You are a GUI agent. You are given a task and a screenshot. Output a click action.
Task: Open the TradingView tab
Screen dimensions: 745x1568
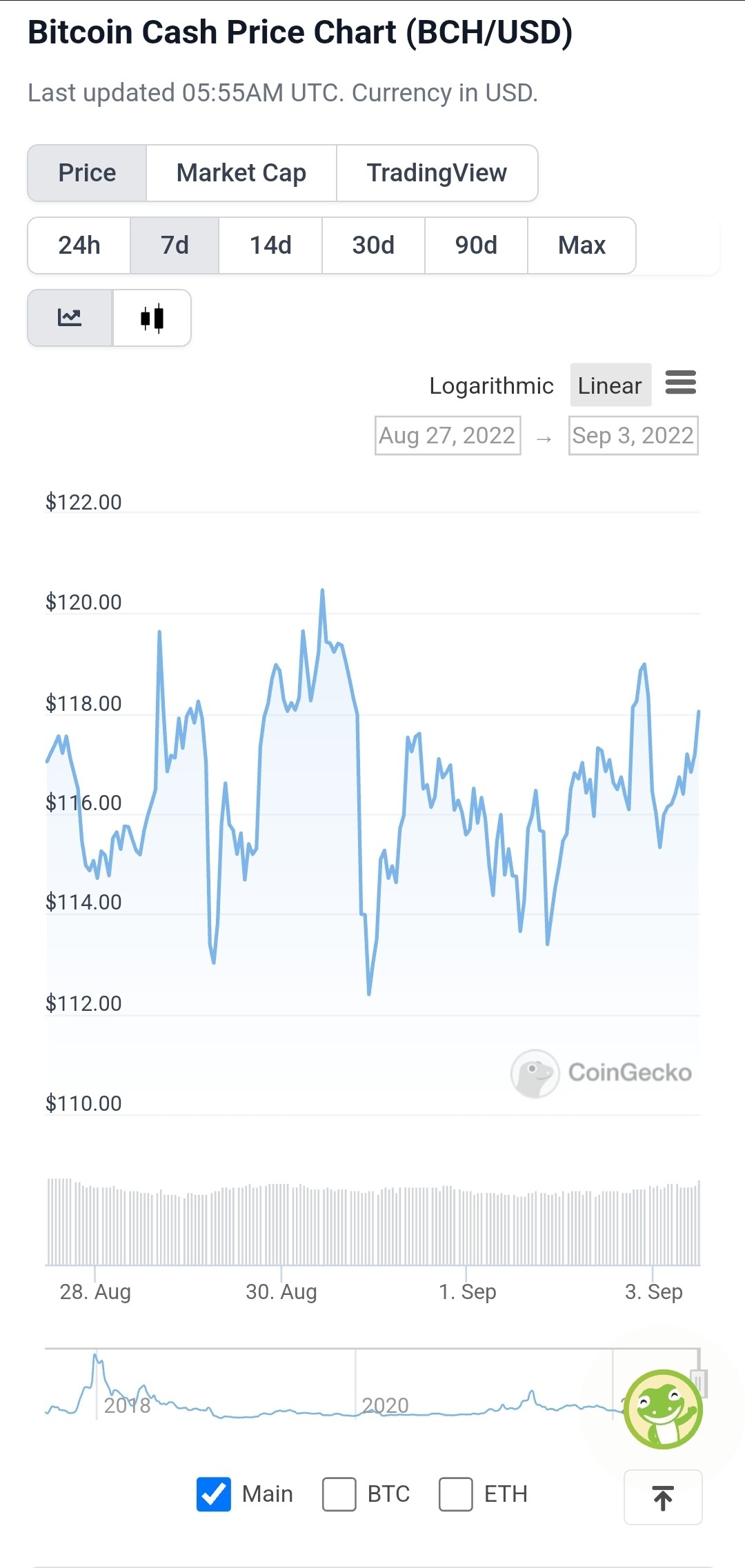[x=437, y=173]
